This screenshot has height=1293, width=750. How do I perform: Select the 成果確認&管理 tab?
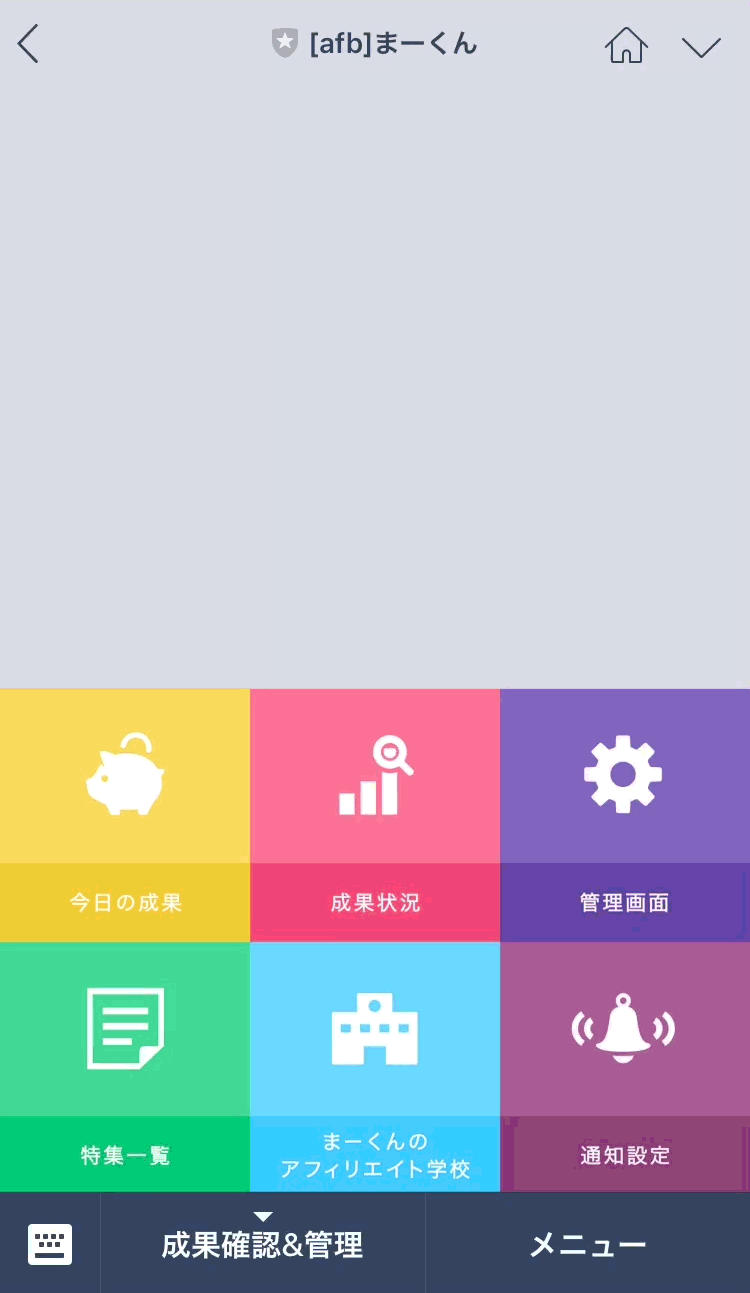point(262,1244)
